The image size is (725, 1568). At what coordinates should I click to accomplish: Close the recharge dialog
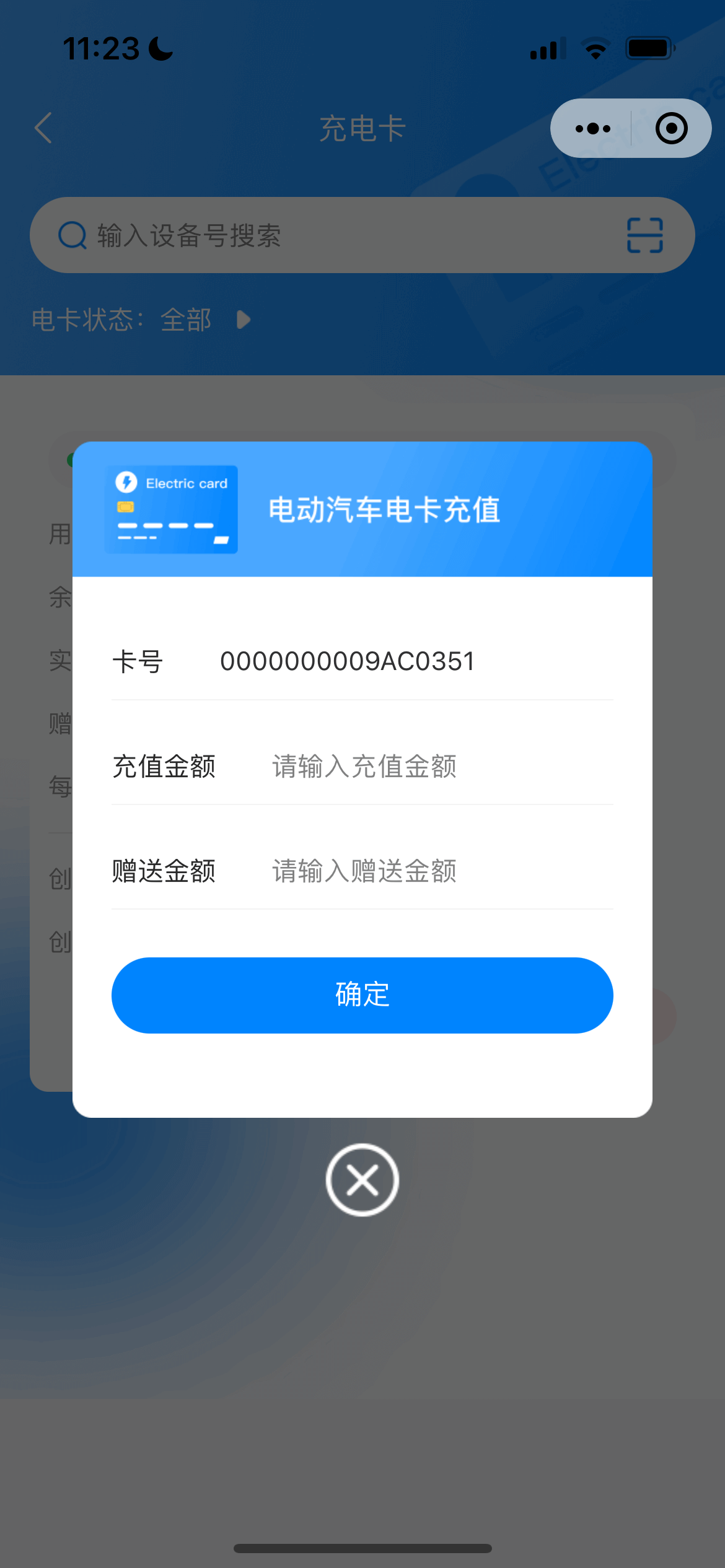[362, 1180]
